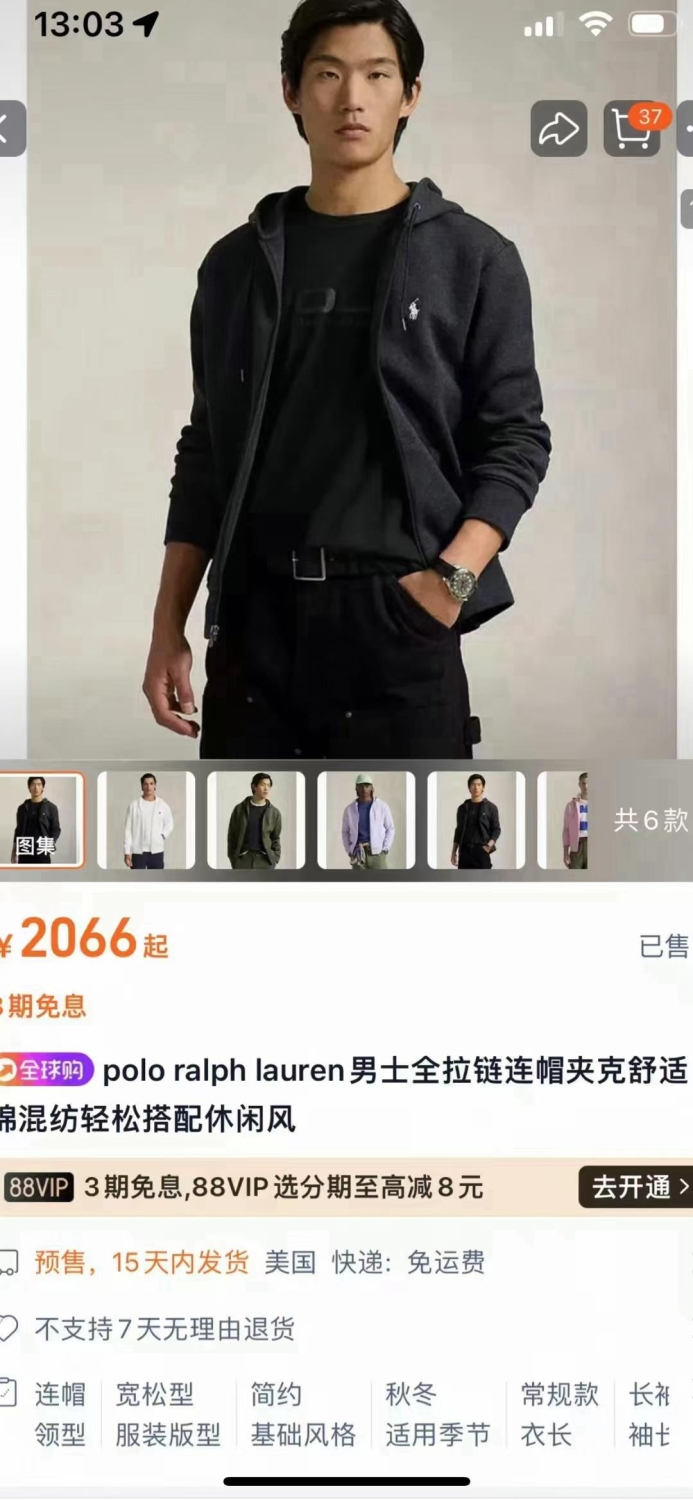Open the shipping details row for 预售
The image size is (693, 1500).
(x=346, y=1262)
